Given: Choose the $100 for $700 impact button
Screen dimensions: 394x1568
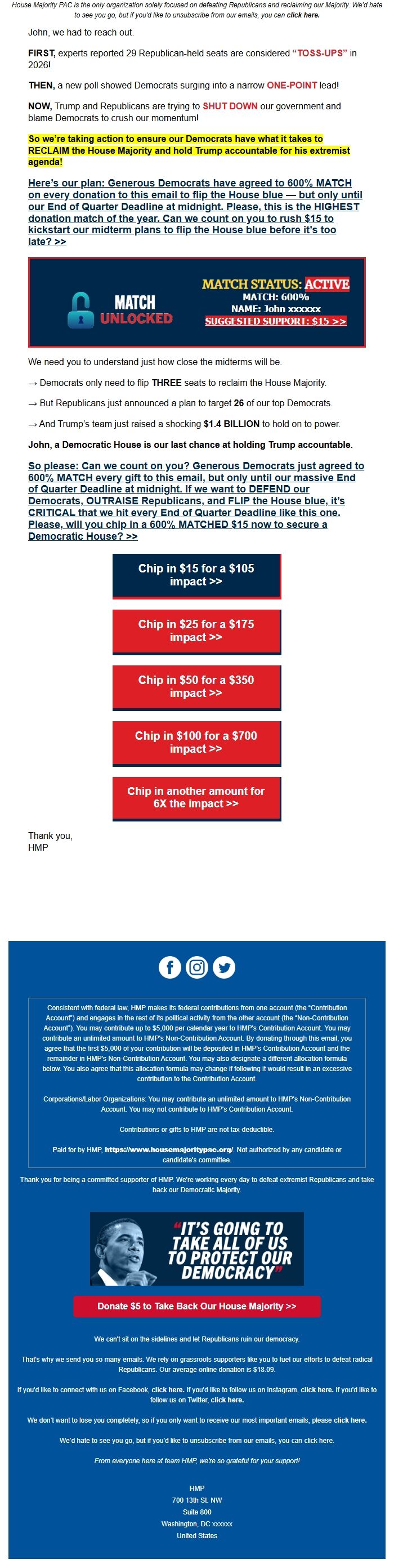Looking at the screenshot, I should coord(196,742).
